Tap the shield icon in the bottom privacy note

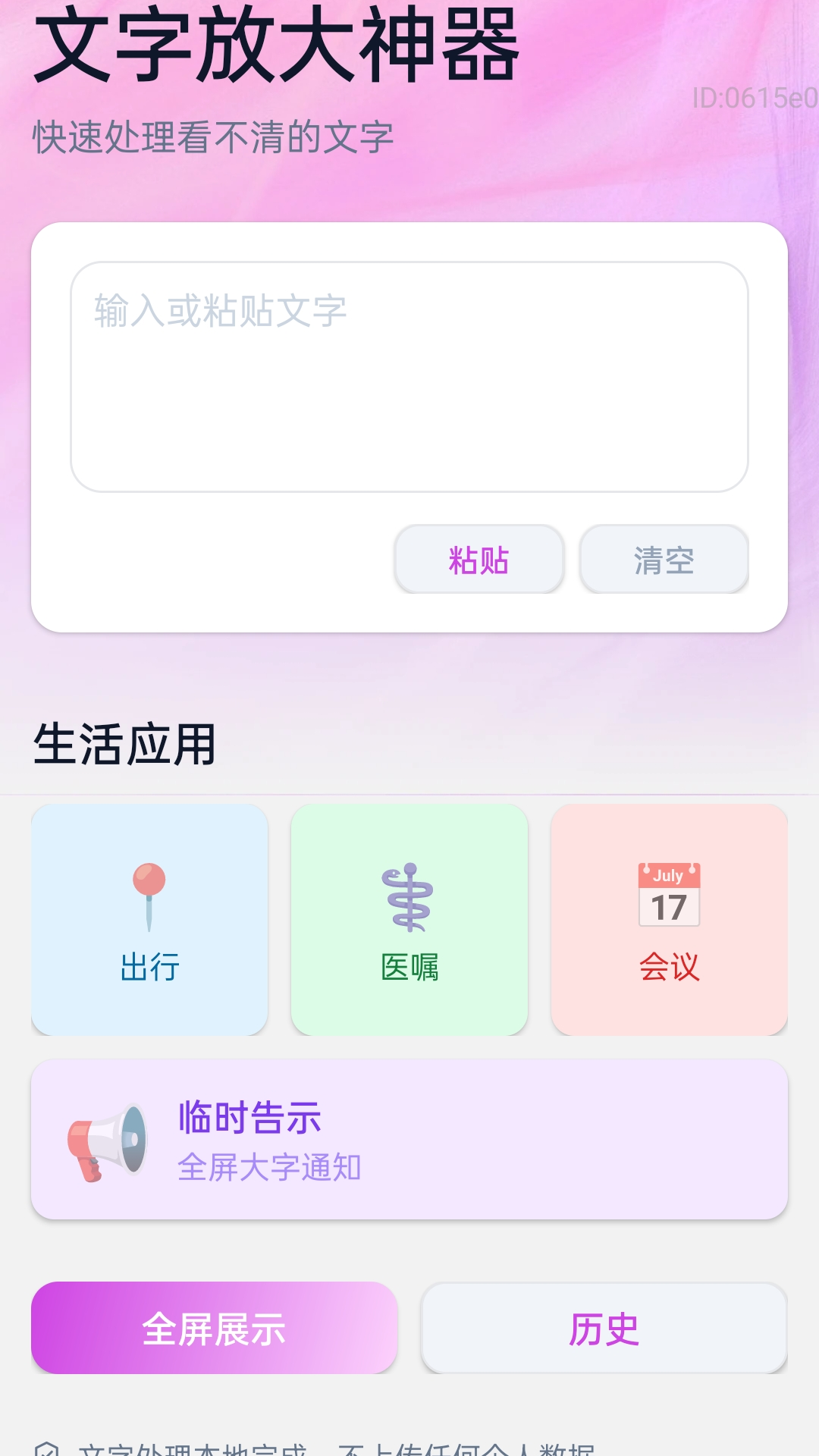coord(50,1445)
